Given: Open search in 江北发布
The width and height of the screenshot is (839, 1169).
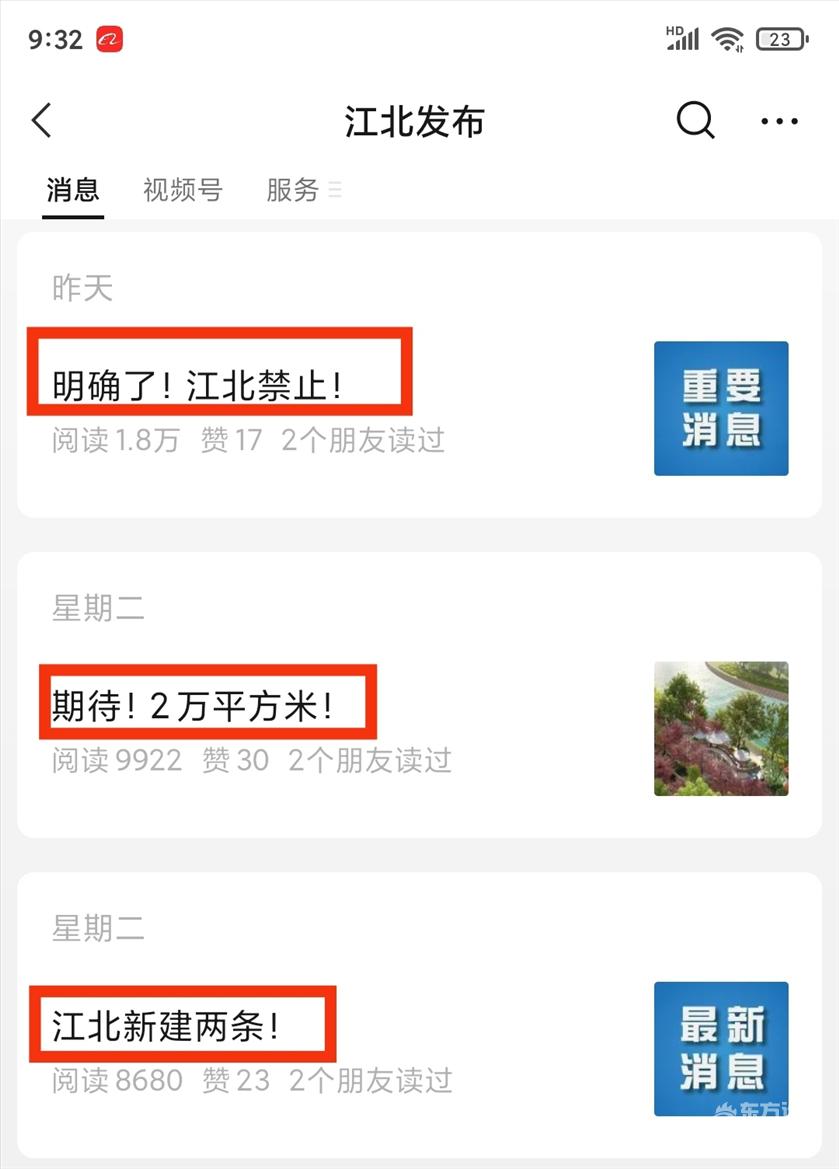Looking at the screenshot, I should coord(695,121).
